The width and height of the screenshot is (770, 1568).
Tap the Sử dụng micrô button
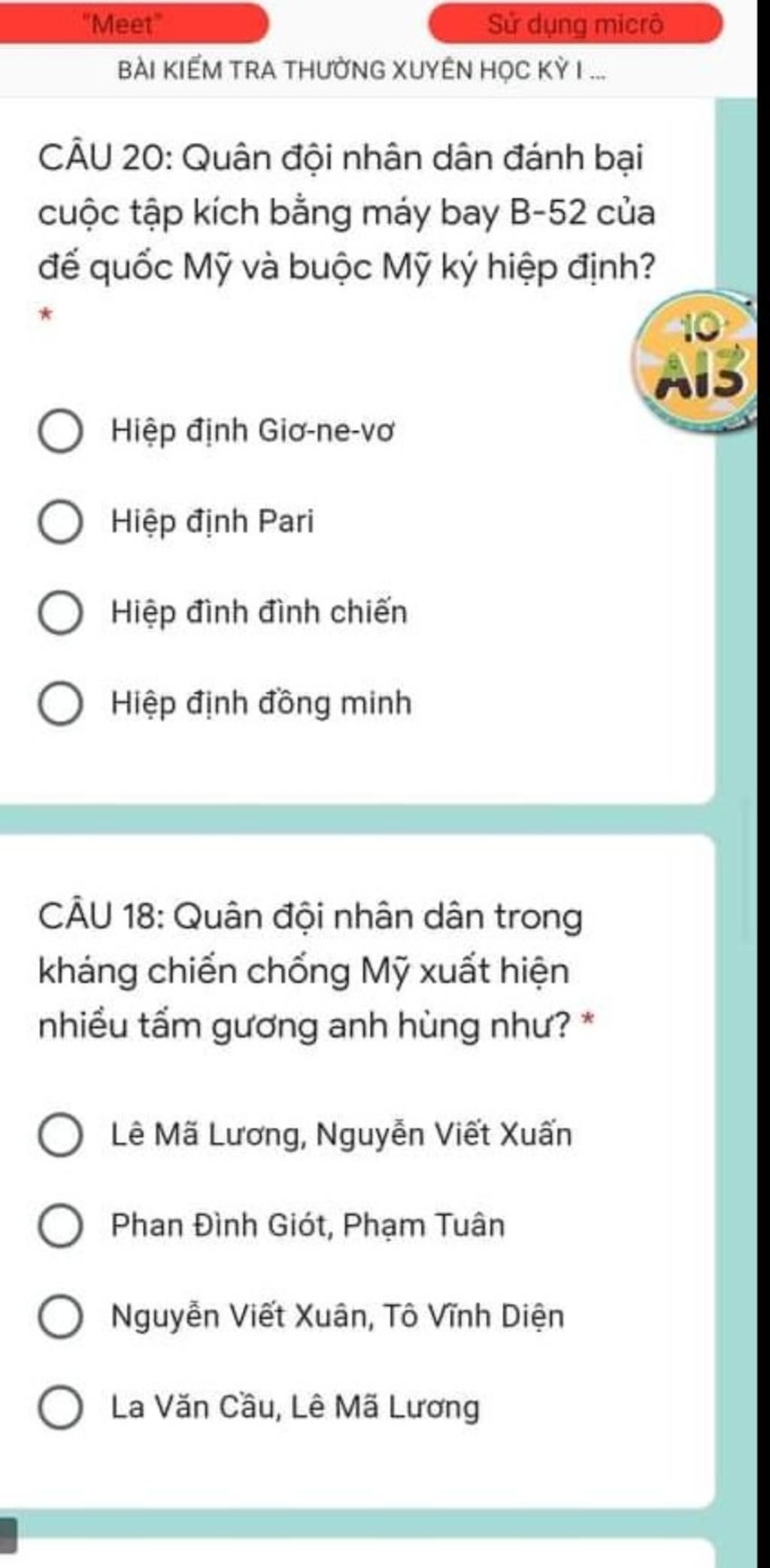pyautogui.click(x=575, y=24)
